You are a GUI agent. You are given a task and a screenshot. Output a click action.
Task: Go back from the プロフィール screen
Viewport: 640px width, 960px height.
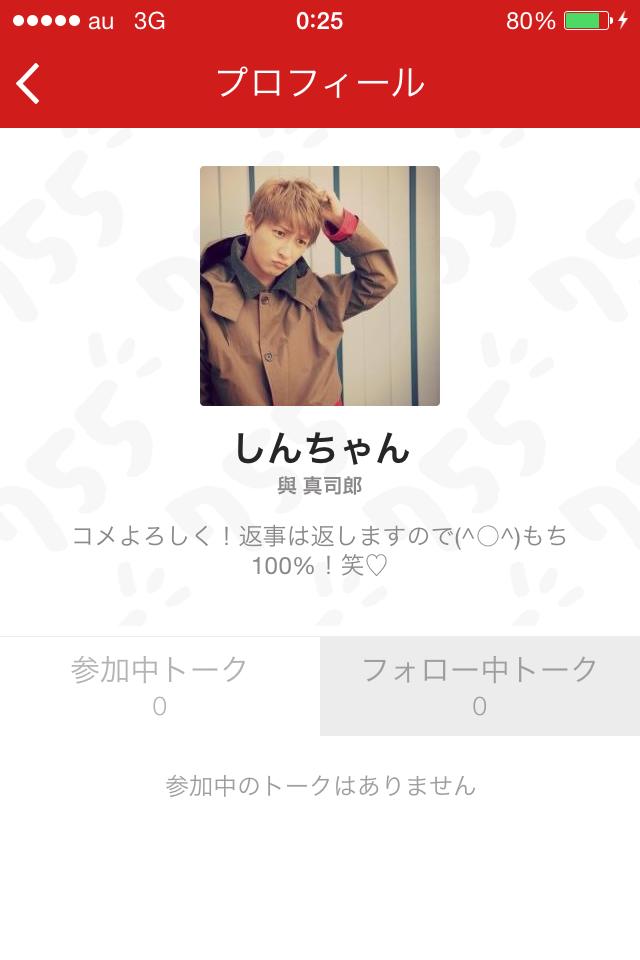[29, 83]
